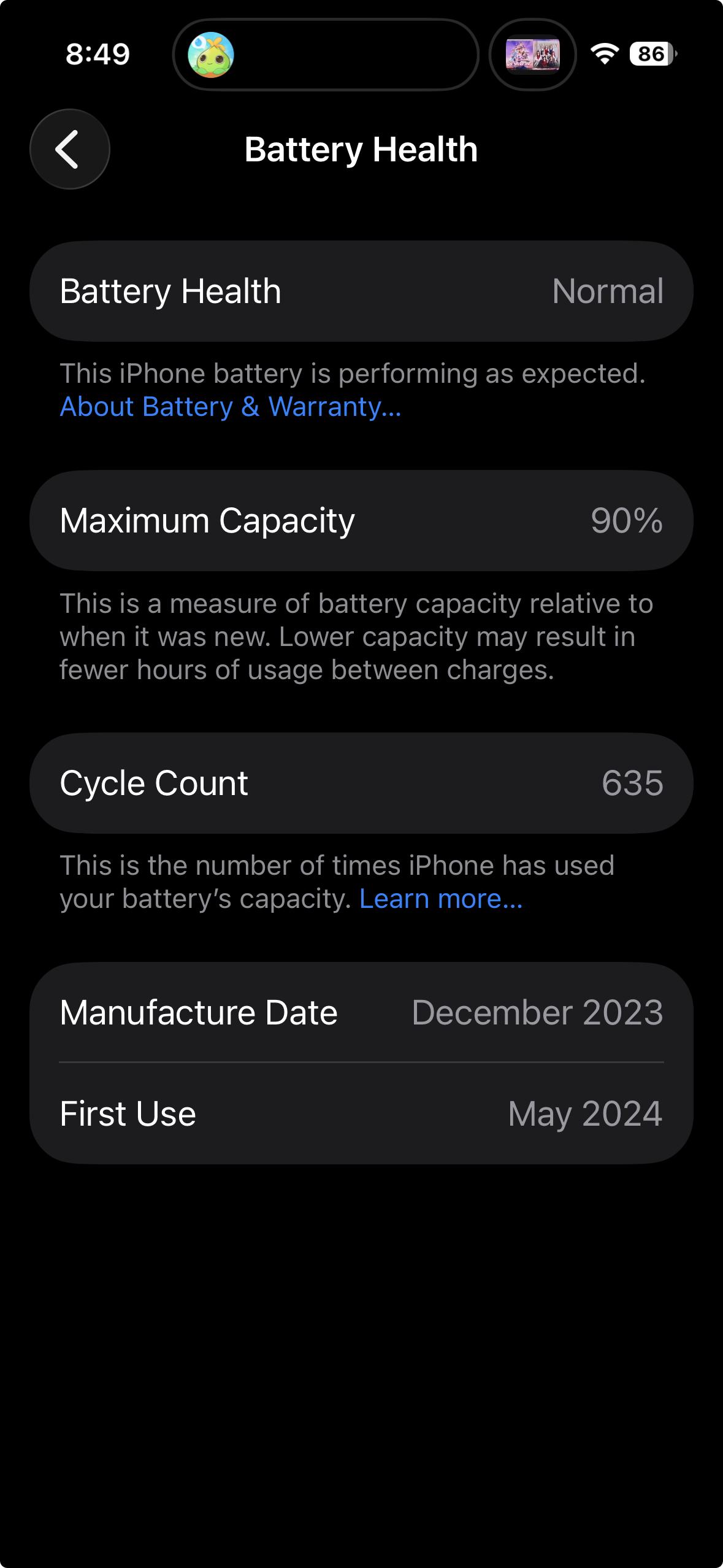Go back from Battery Health
This screenshot has height=1568, width=723.
pos(70,149)
